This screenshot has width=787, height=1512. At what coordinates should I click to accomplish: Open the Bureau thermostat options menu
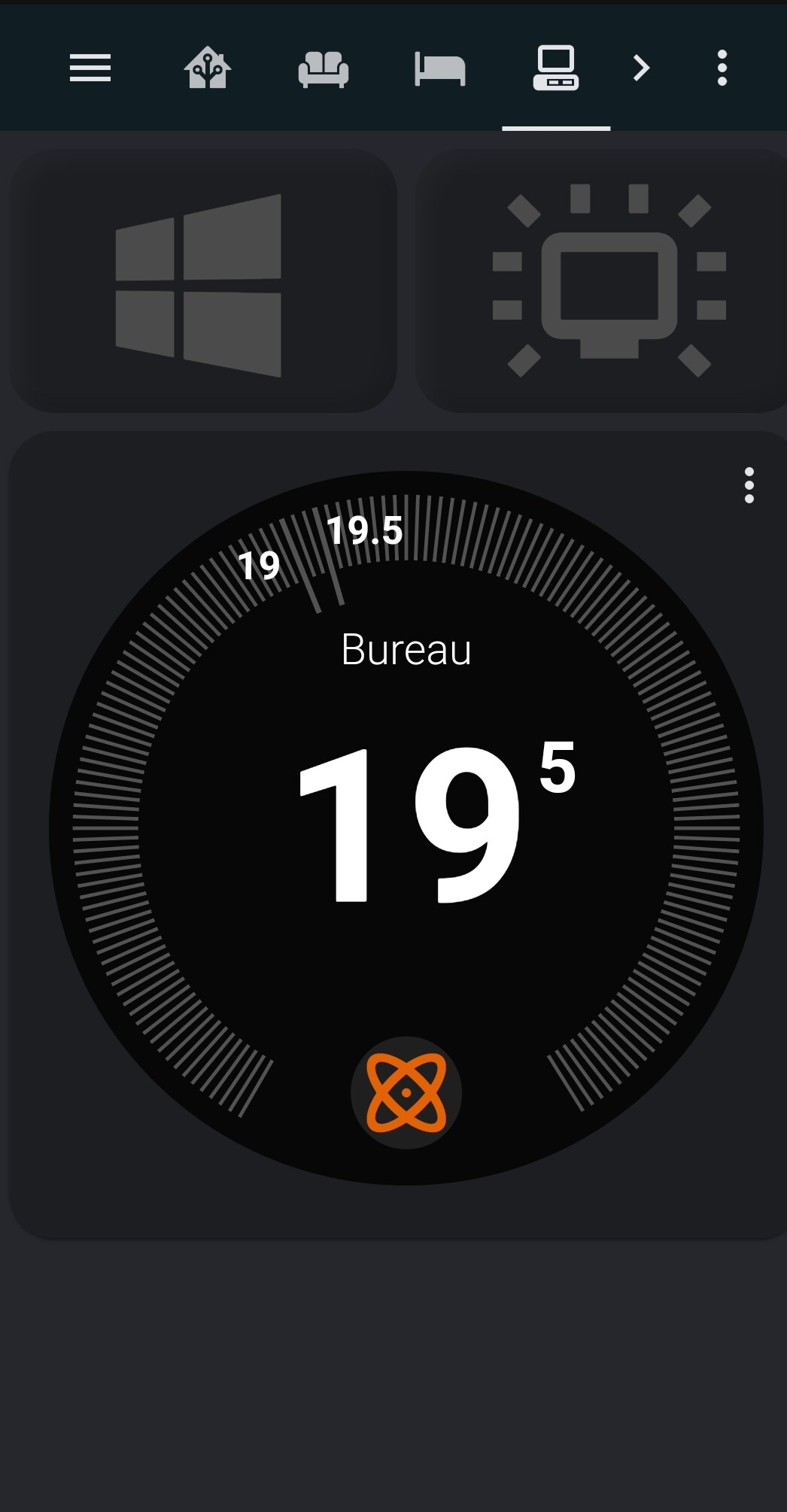749,485
